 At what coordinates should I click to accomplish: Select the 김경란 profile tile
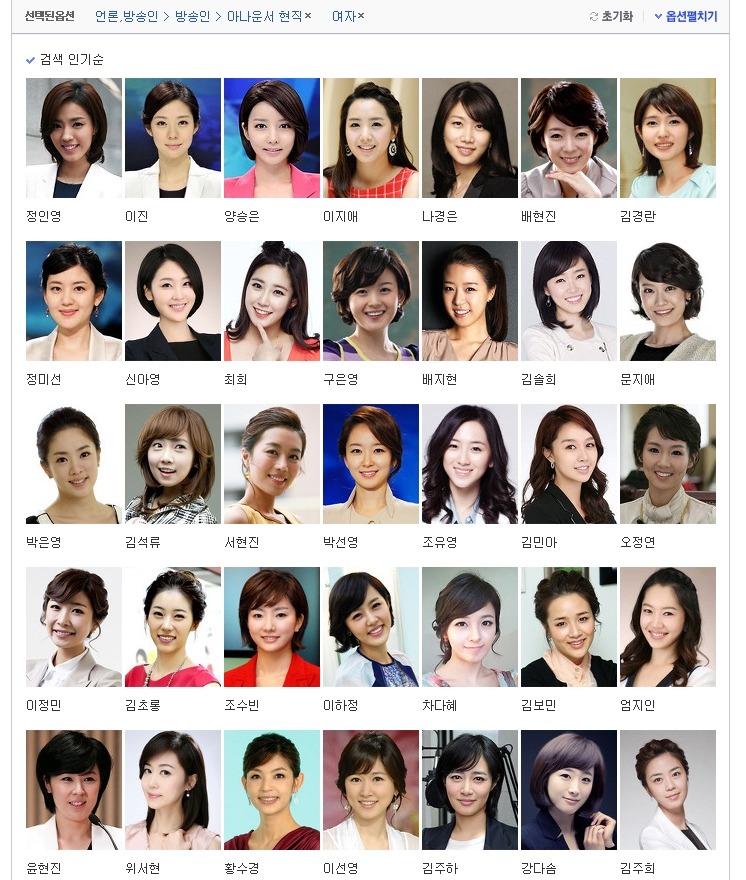[x=668, y=138]
